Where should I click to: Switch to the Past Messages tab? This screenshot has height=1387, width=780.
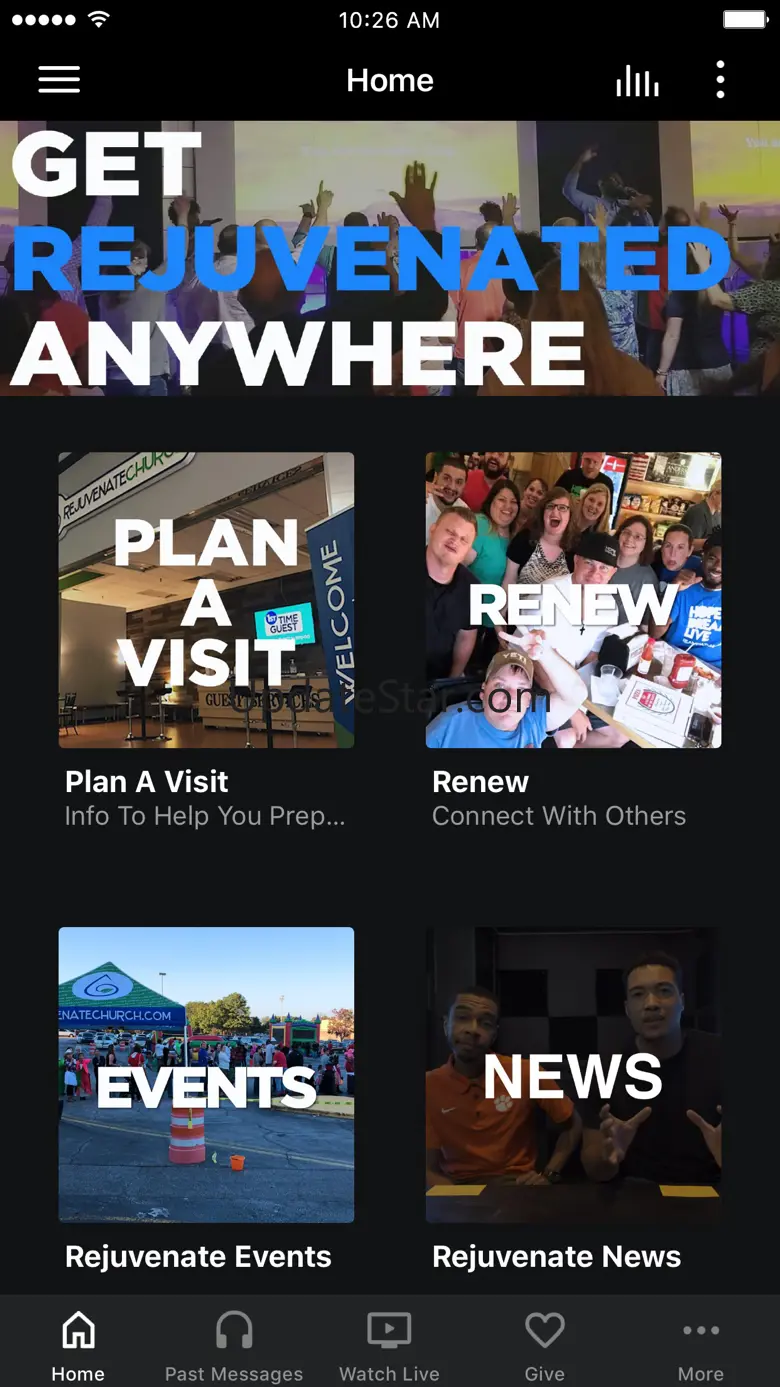click(x=234, y=1345)
